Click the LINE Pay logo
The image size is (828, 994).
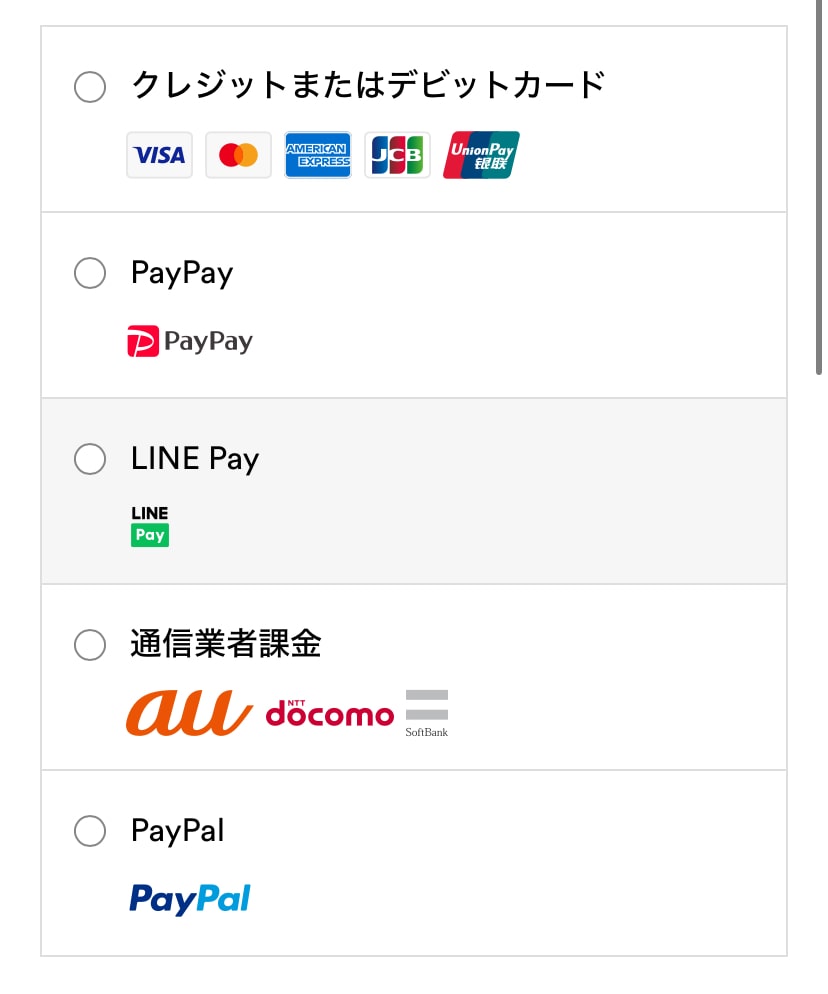pyautogui.click(x=149, y=524)
